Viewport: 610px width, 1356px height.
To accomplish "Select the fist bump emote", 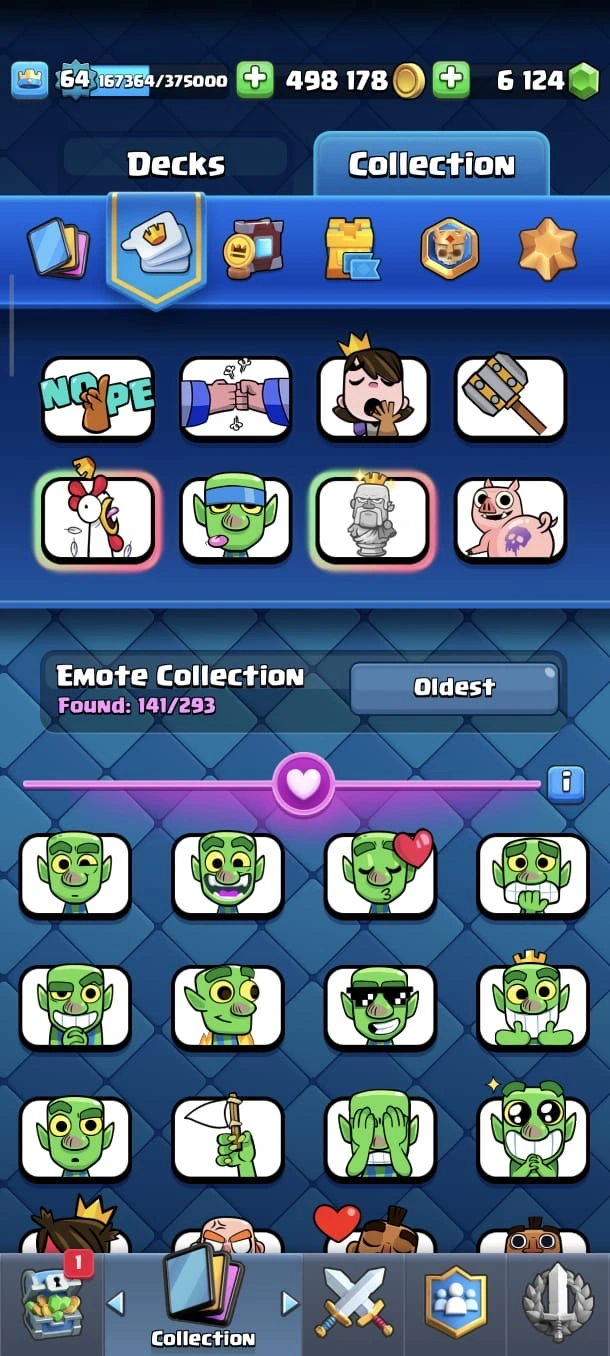I will 235,398.
